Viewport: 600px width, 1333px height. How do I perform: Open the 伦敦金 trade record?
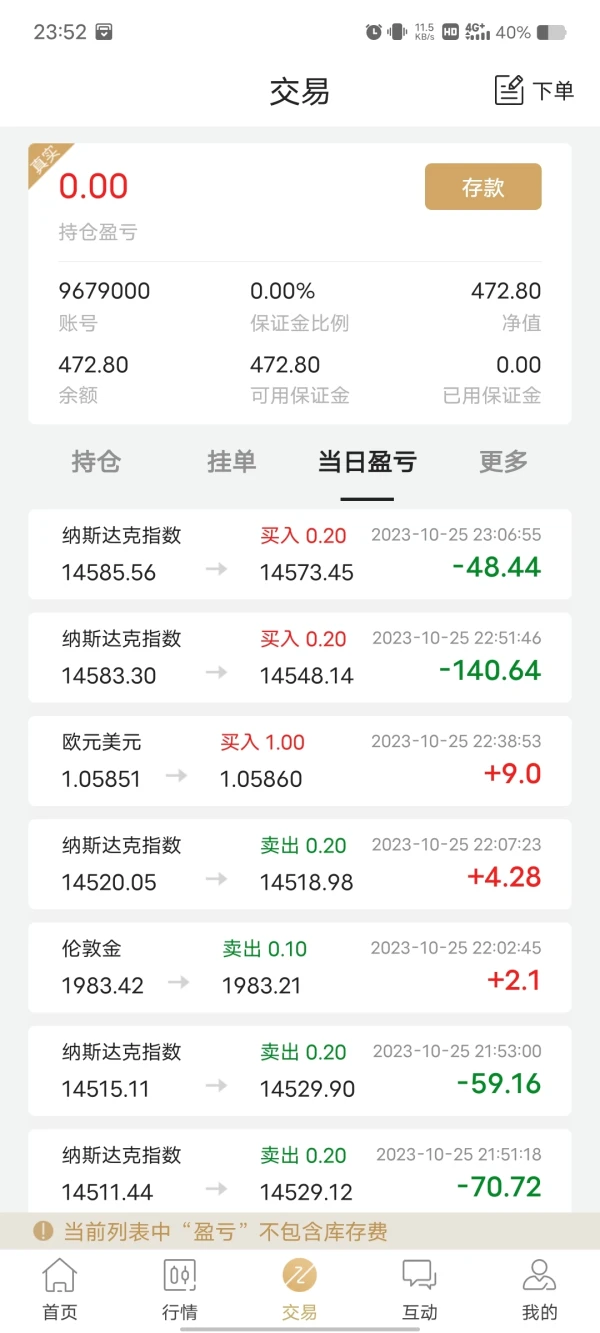click(x=300, y=967)
